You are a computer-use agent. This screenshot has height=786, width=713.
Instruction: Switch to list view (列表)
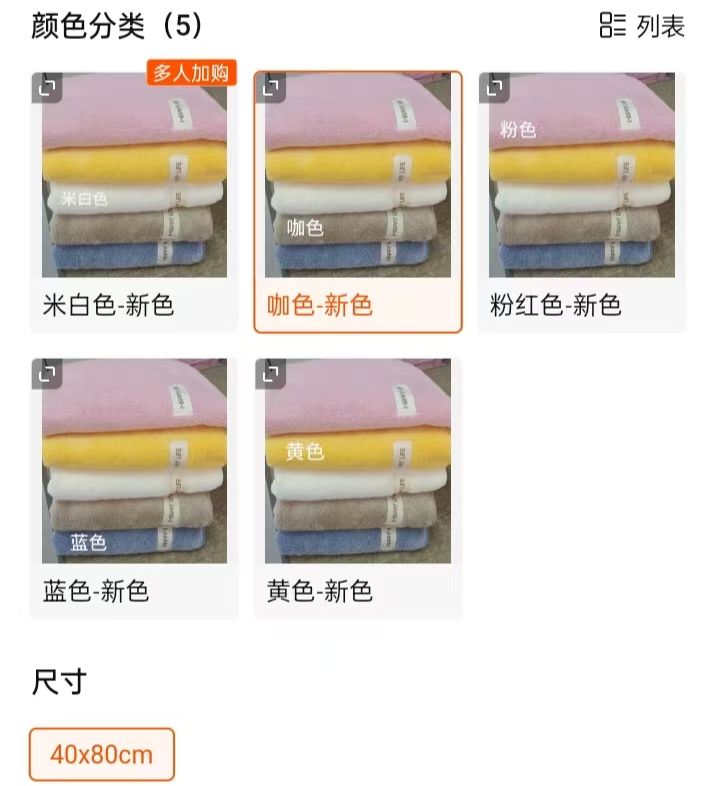pos(642,26)
